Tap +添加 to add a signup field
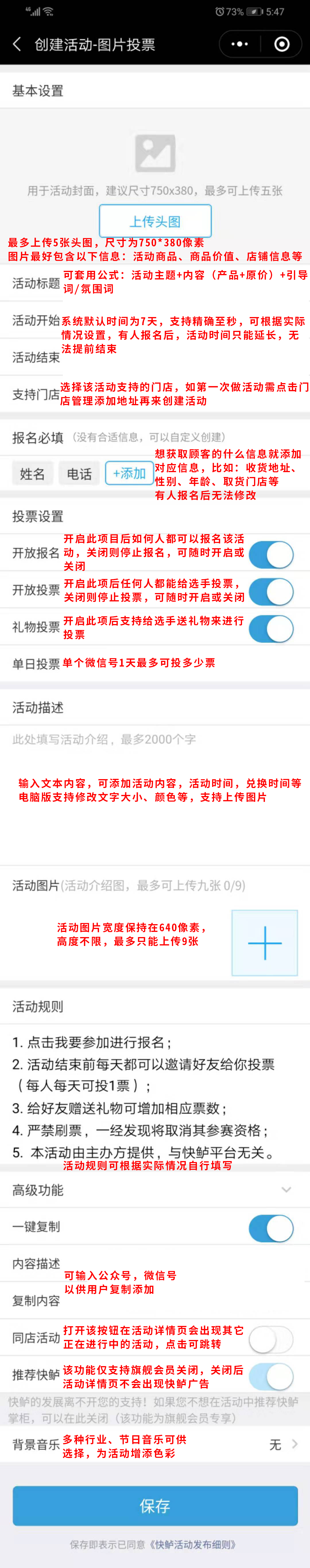 pos(129,474)
